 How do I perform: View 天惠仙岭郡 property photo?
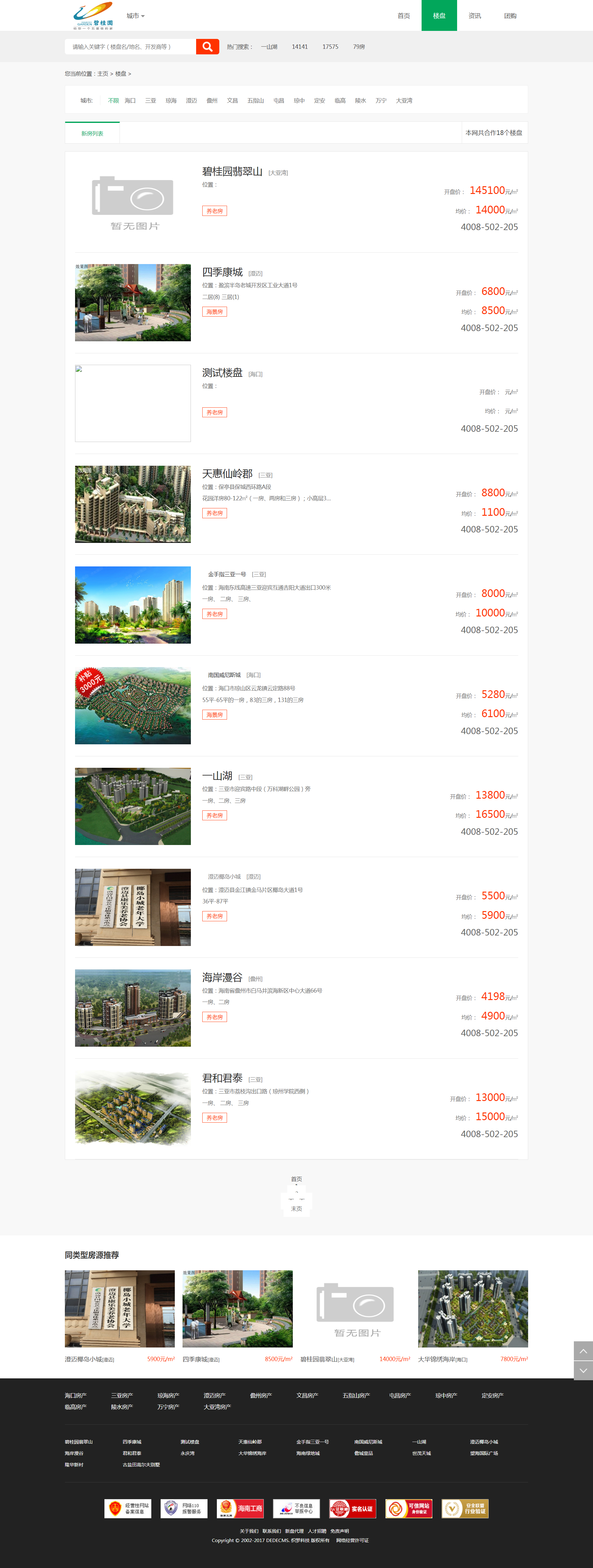(x=133, y=504)
